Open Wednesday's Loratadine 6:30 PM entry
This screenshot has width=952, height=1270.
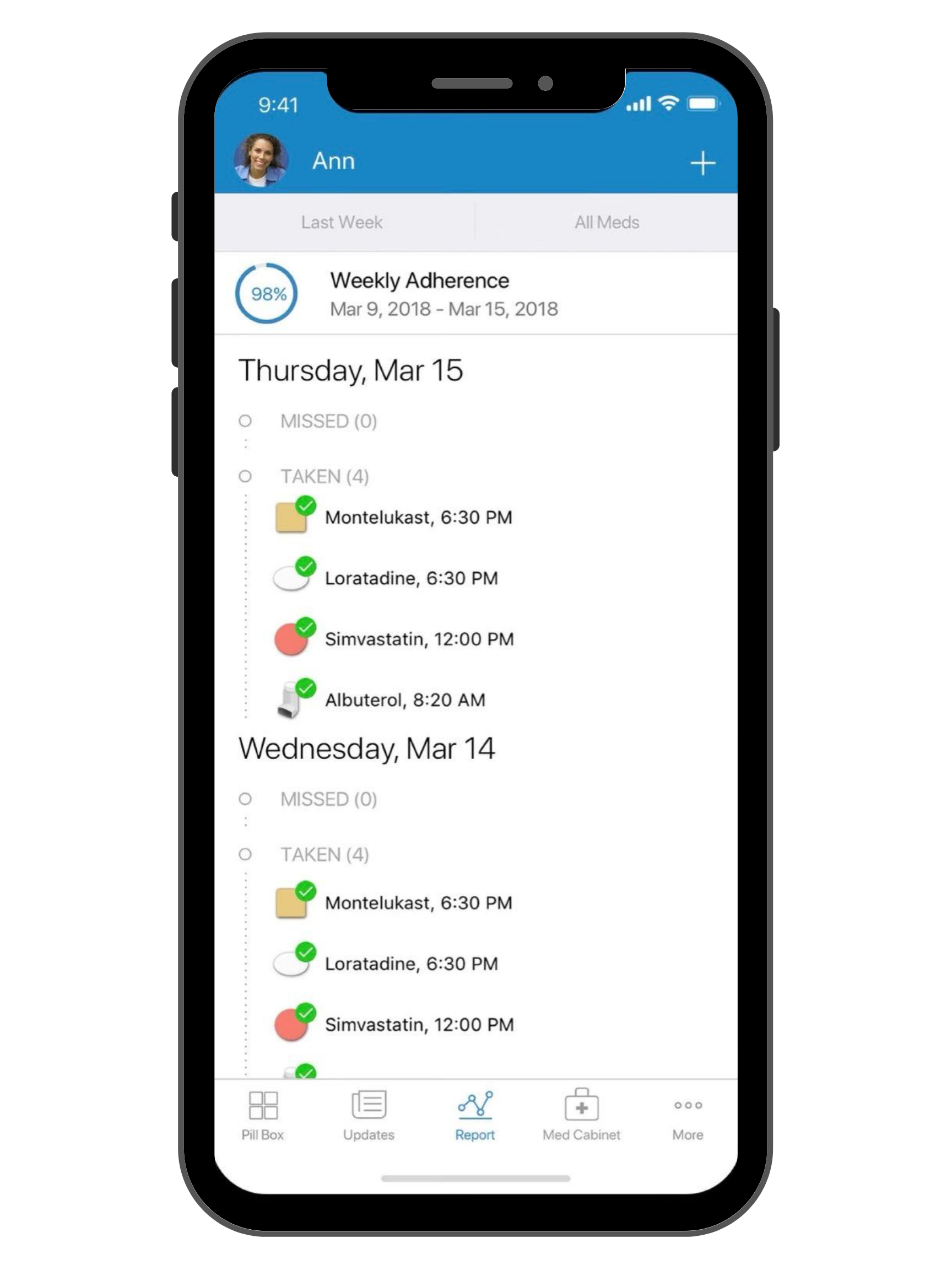click(x=411, y=964)
